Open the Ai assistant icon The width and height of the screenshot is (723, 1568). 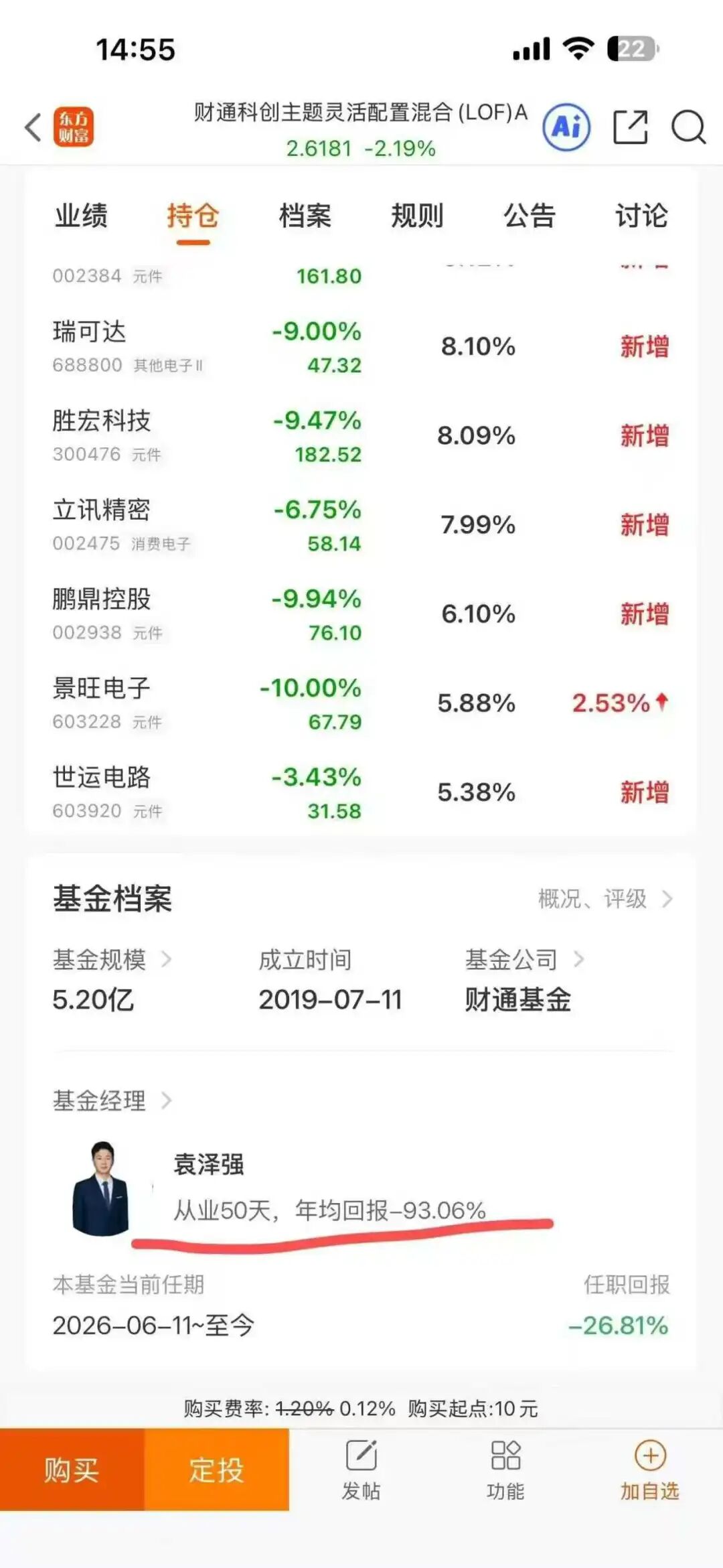566,127
